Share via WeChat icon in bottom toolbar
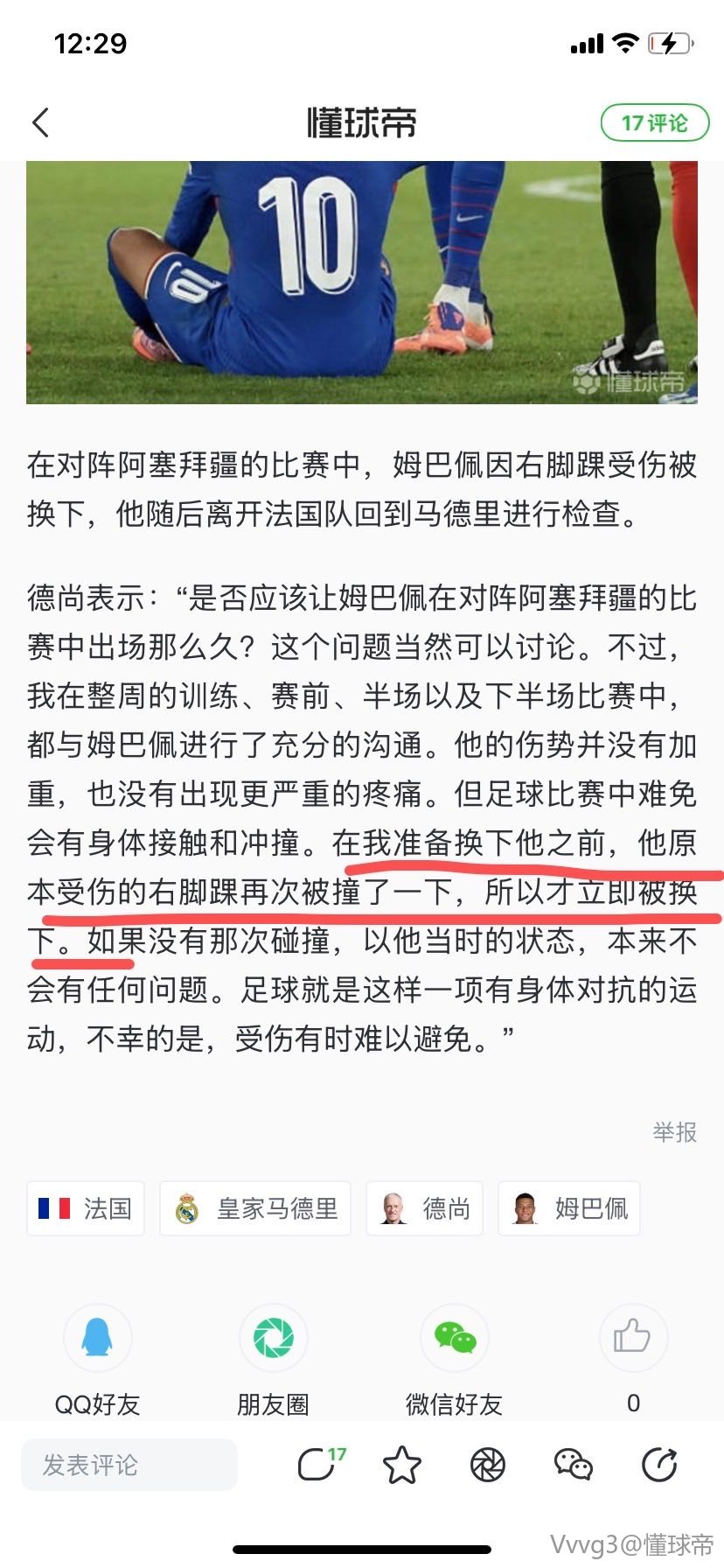The width and height of the screenshot is (724, 1568). 574,1465
